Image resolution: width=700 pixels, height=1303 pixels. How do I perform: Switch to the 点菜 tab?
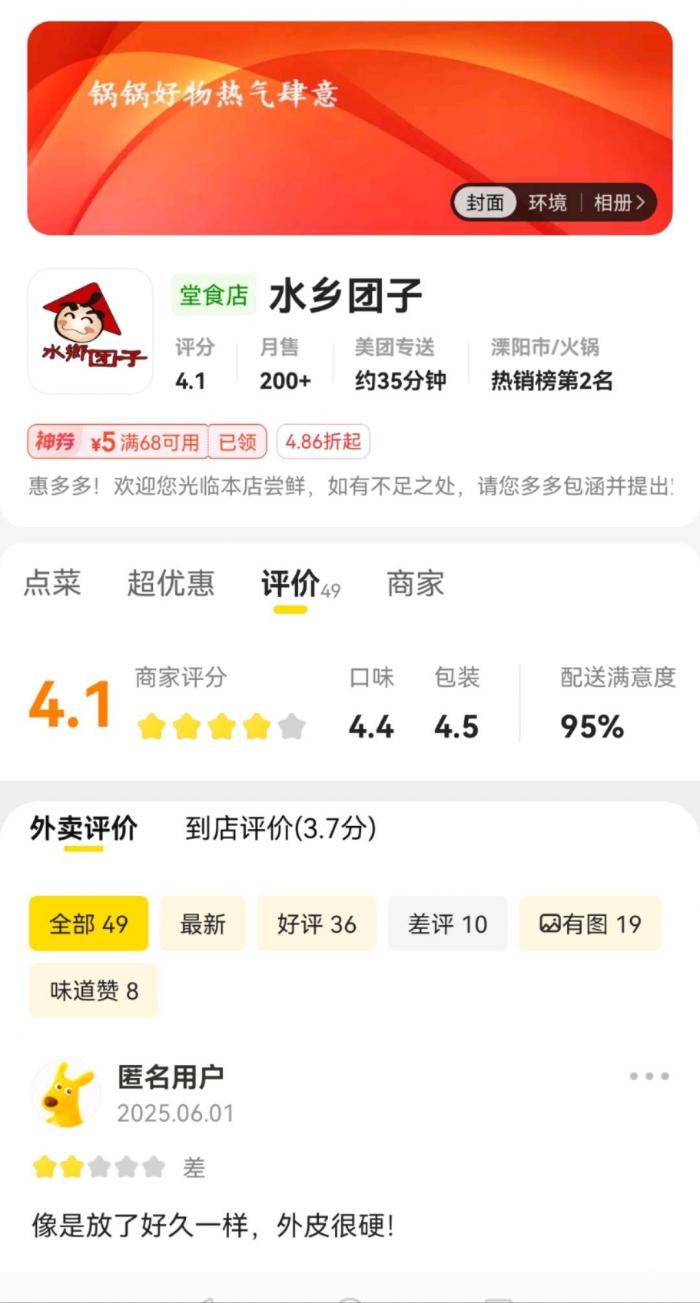click(52, 584)
